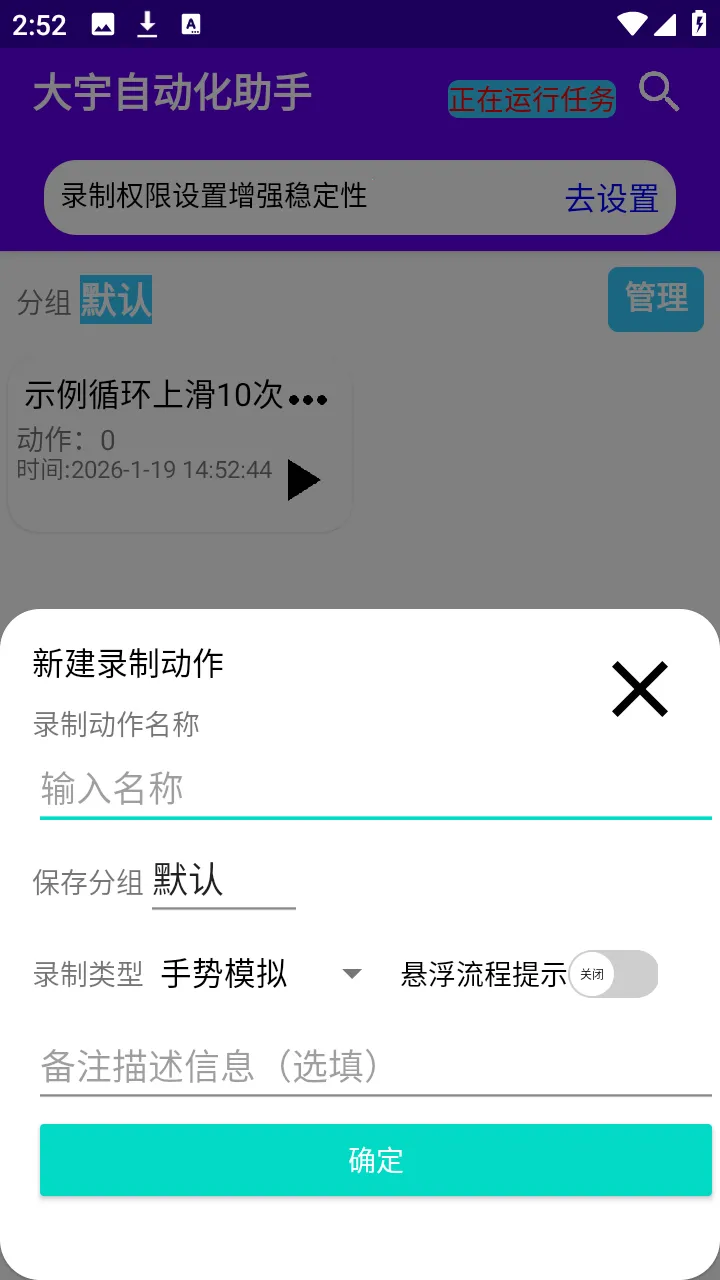Close the 新建录制动作 dialog with the X
This screenshot has height=1280, width=720.
639,689
